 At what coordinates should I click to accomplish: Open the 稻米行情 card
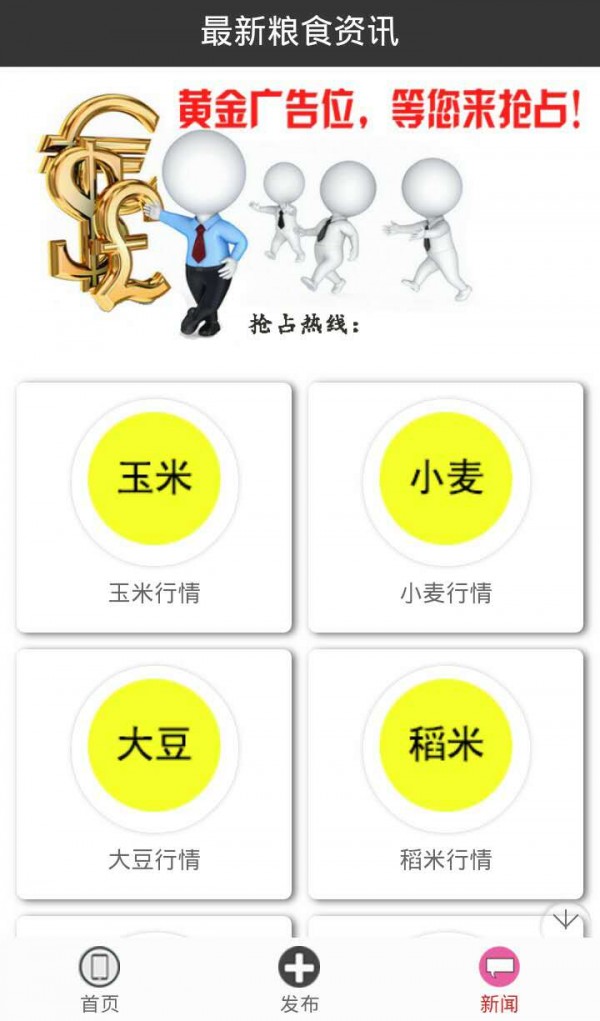445,773
